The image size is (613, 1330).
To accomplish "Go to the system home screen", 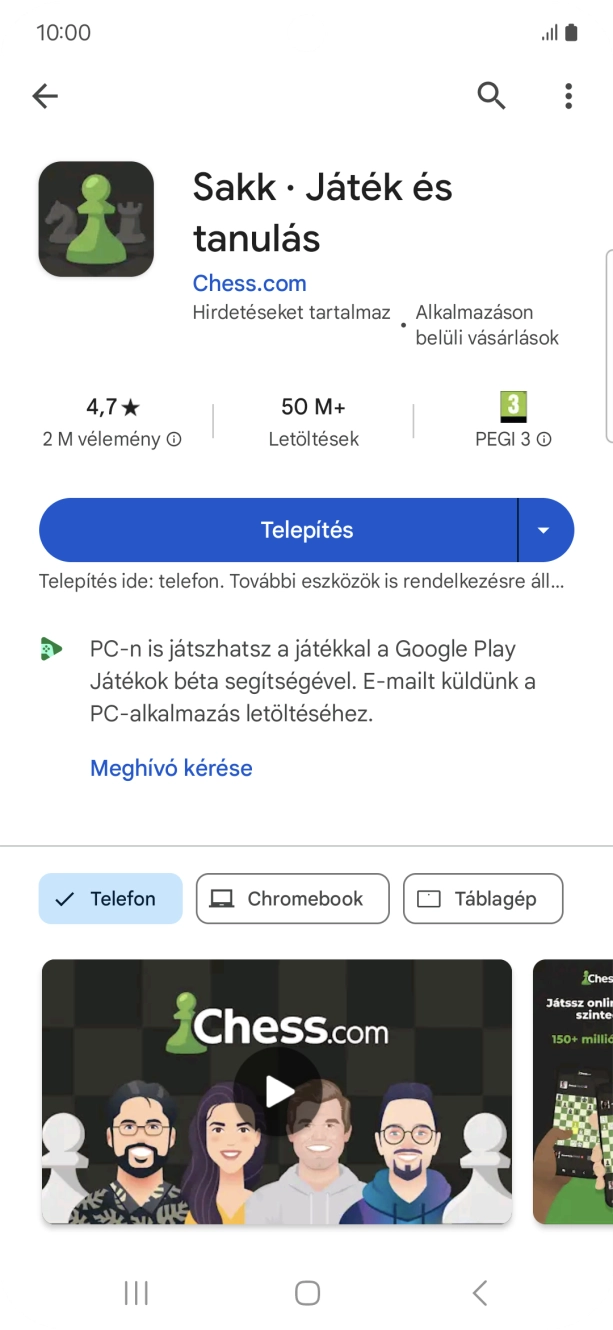I will click(307, 1293).
